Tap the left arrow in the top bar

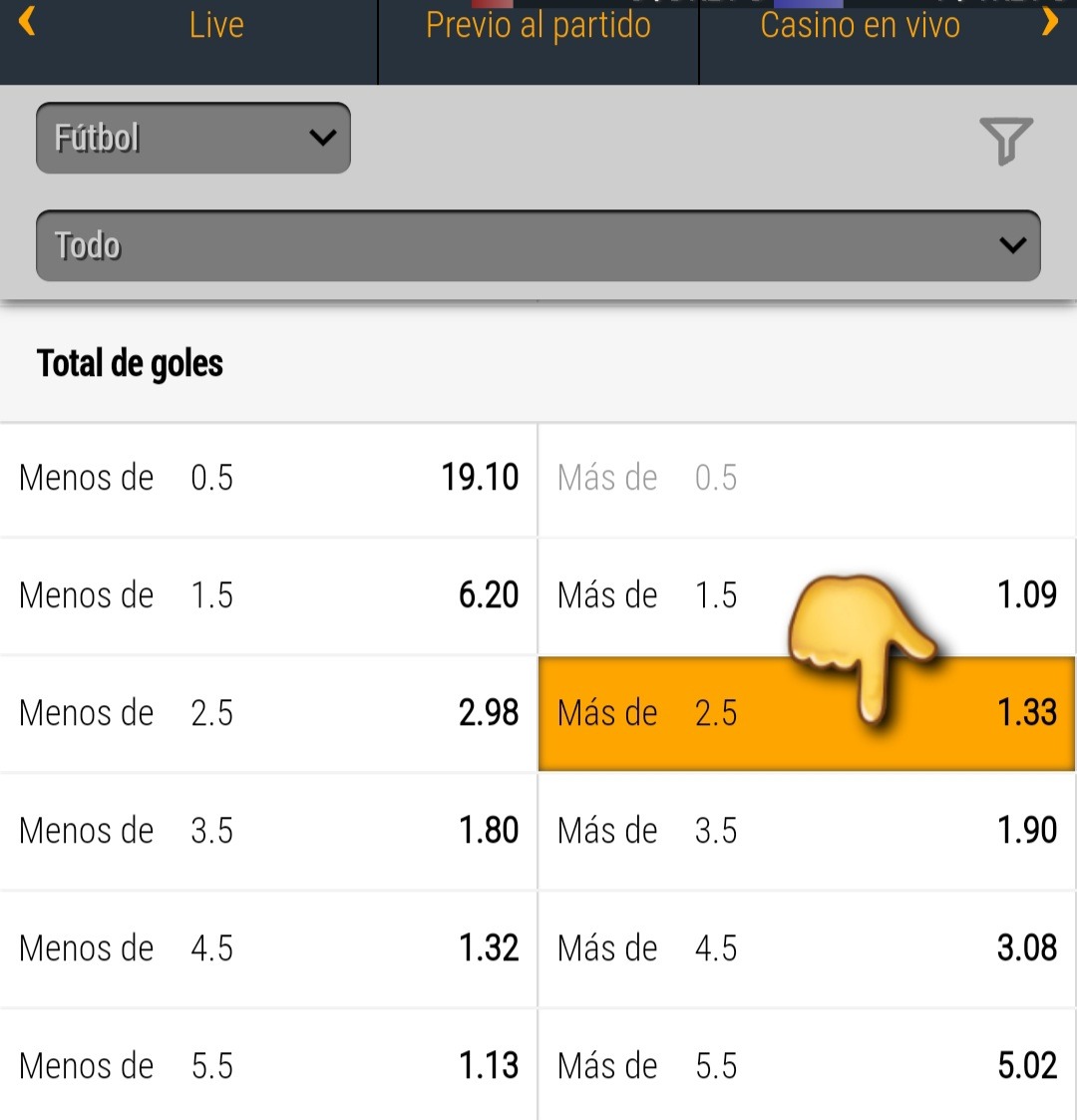click(27, 22)
